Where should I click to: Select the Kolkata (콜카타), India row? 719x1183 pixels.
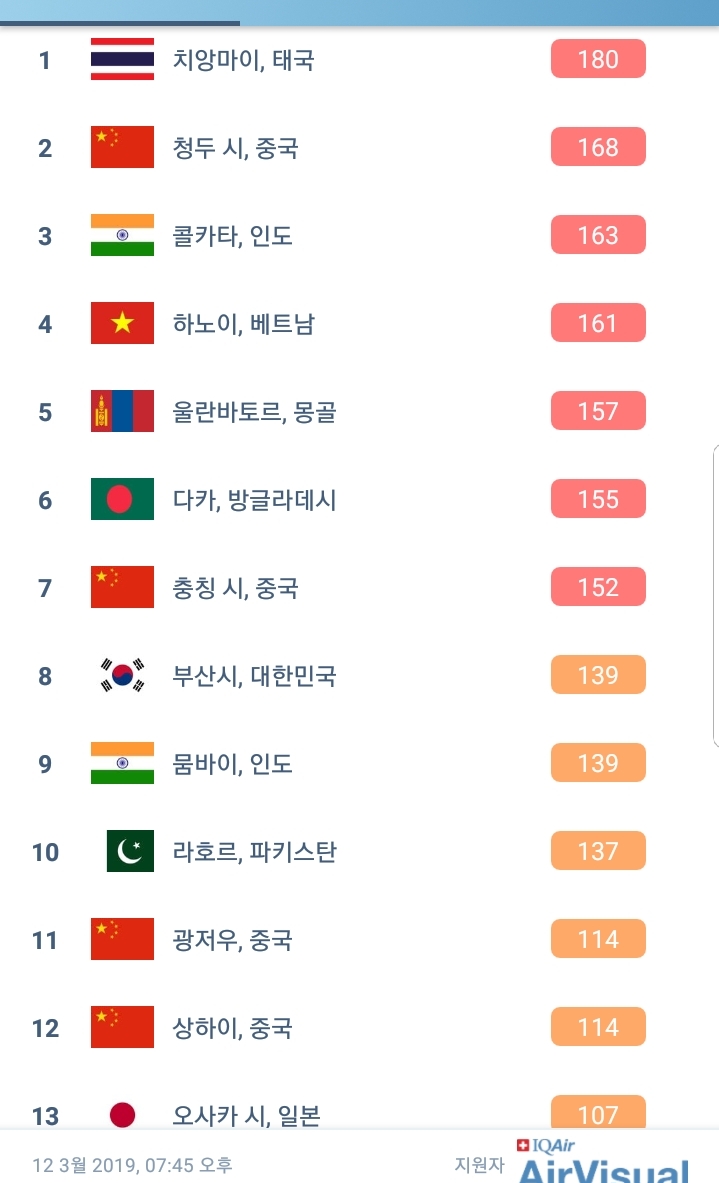232,236
